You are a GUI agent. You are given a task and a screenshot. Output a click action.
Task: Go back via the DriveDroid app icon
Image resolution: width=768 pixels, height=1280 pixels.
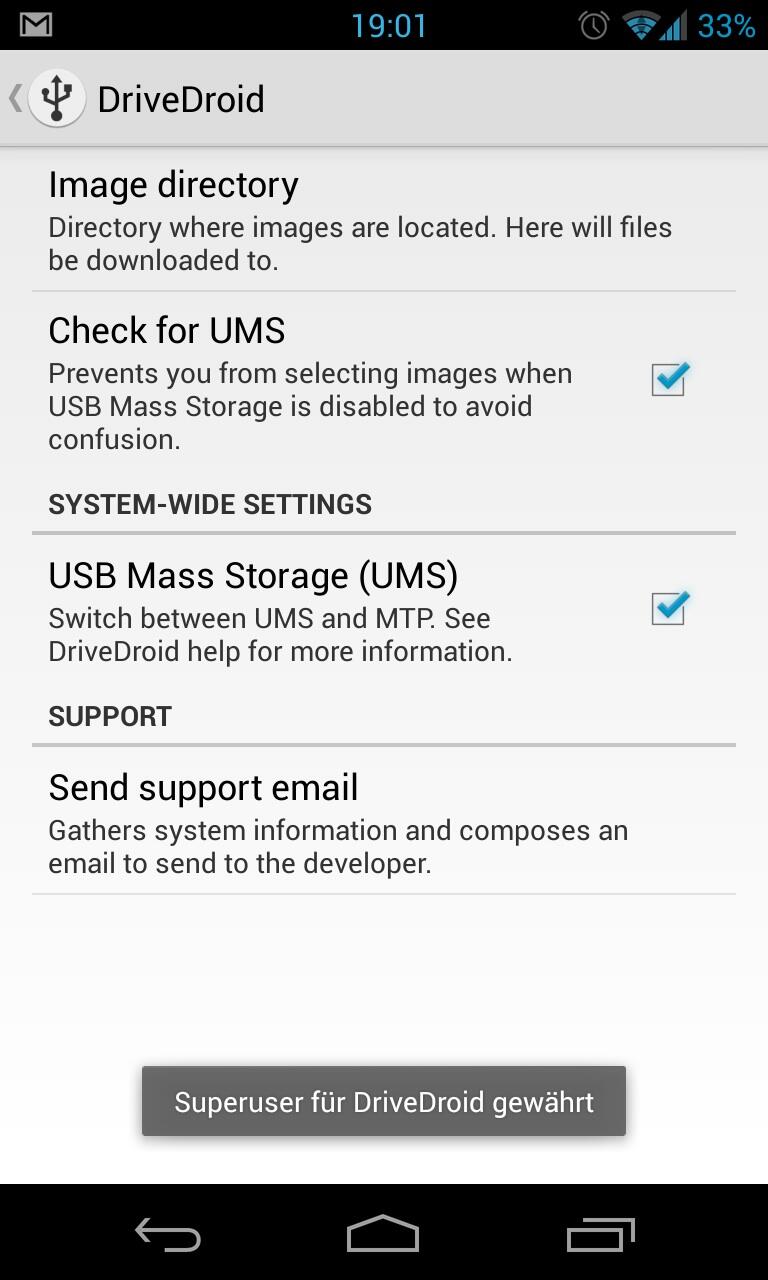coord(56,98)
